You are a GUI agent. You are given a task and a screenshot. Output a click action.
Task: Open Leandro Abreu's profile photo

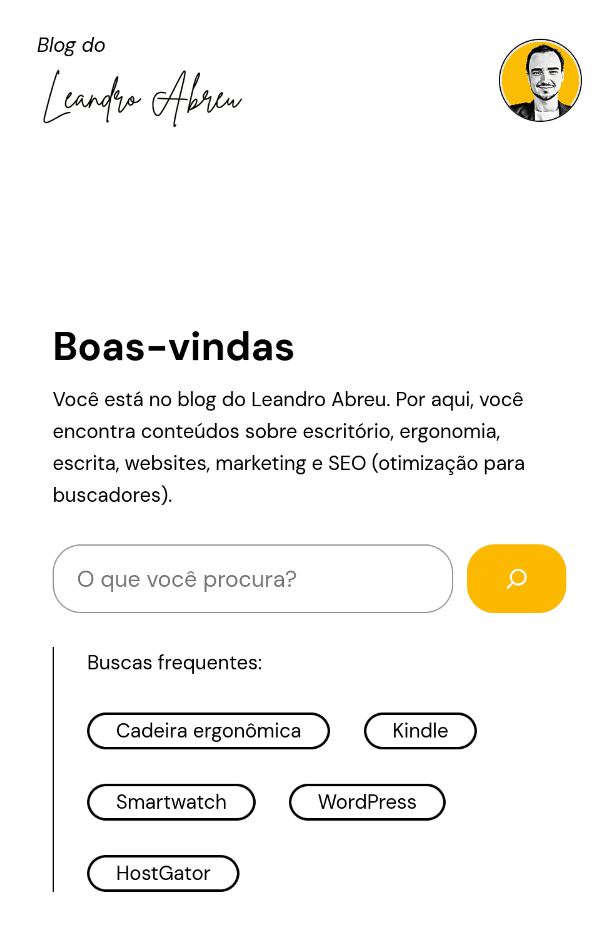click(x=540, y=80)
